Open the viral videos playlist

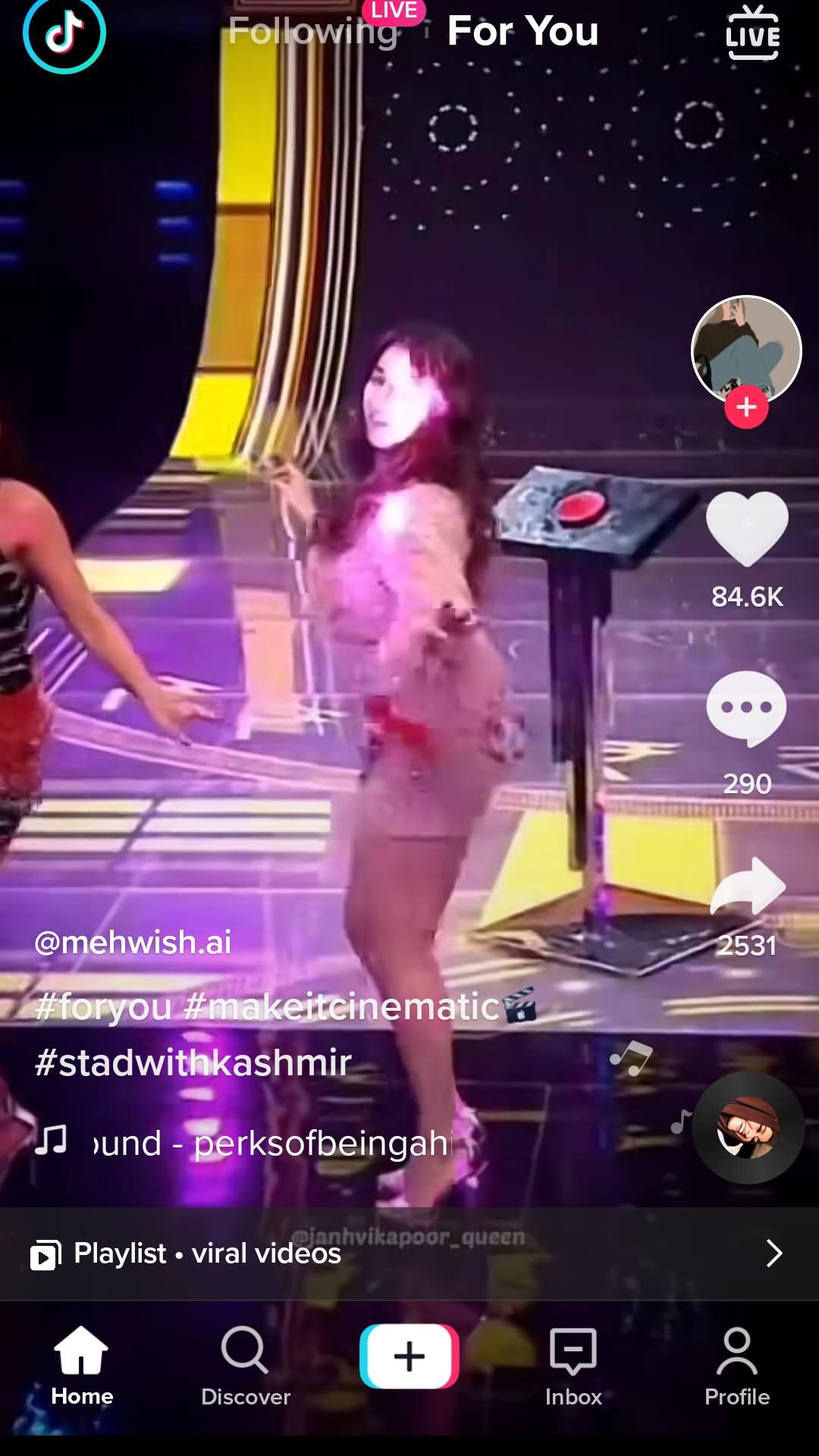(409, 1254)
